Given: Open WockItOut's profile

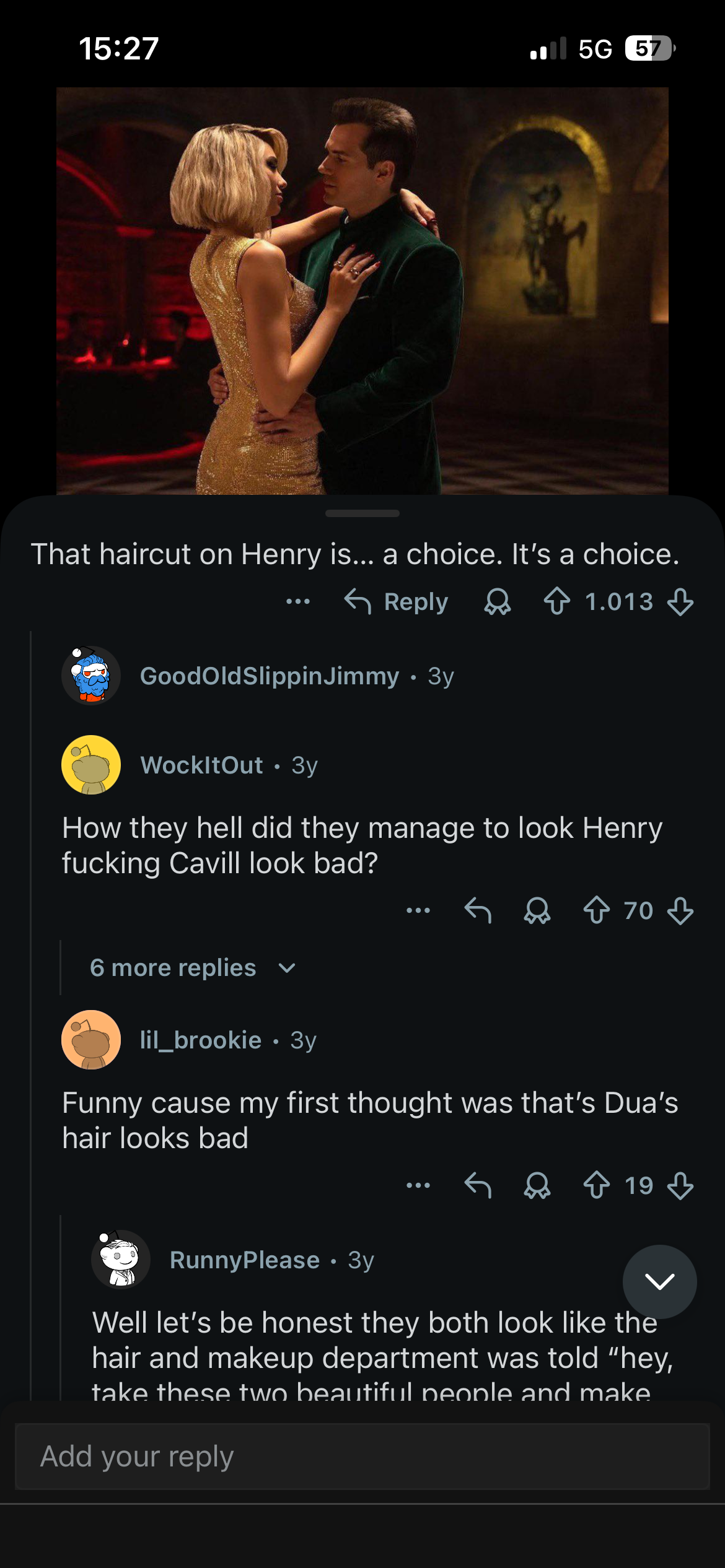Looking at the screenshot, I should tap(201, 765).
